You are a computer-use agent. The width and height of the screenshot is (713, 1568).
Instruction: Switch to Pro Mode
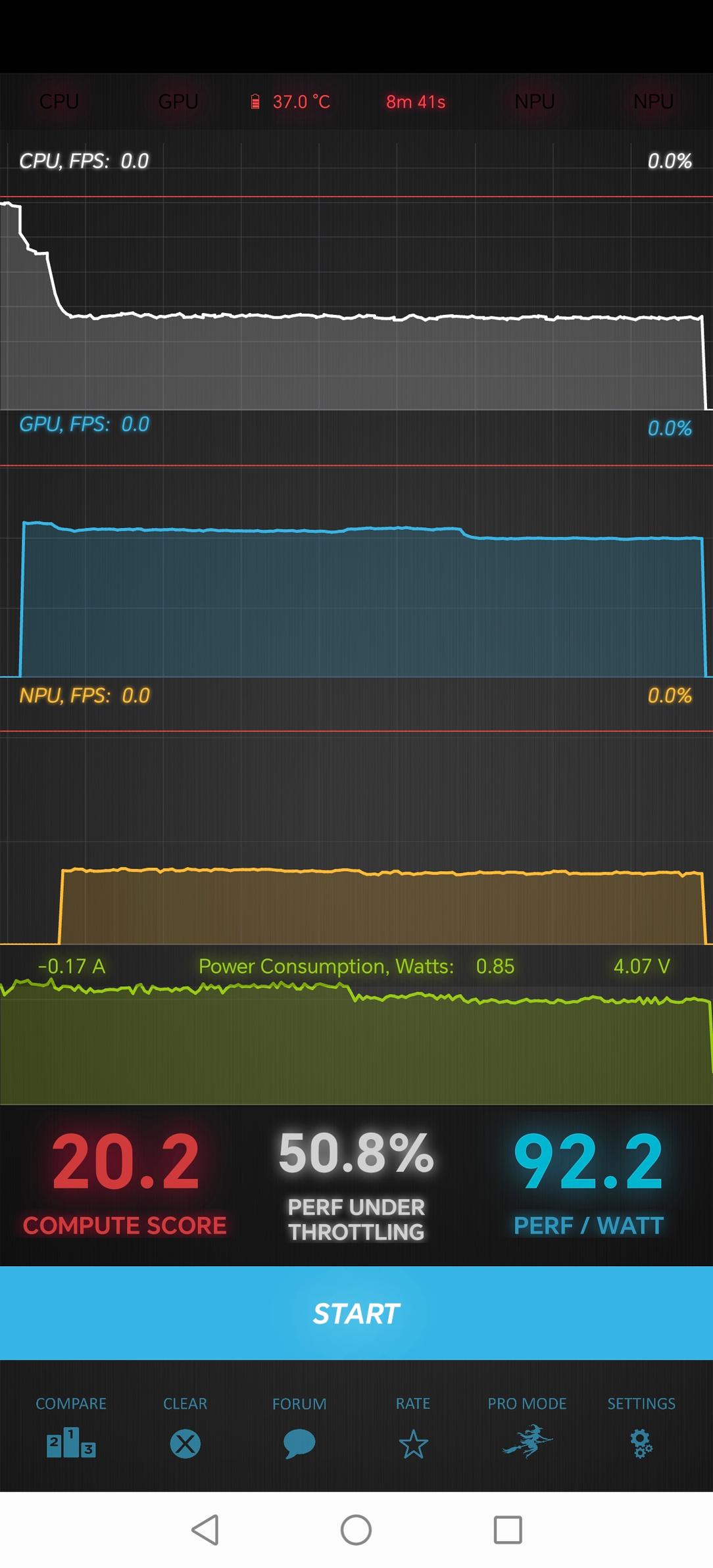coord(527,1425)
